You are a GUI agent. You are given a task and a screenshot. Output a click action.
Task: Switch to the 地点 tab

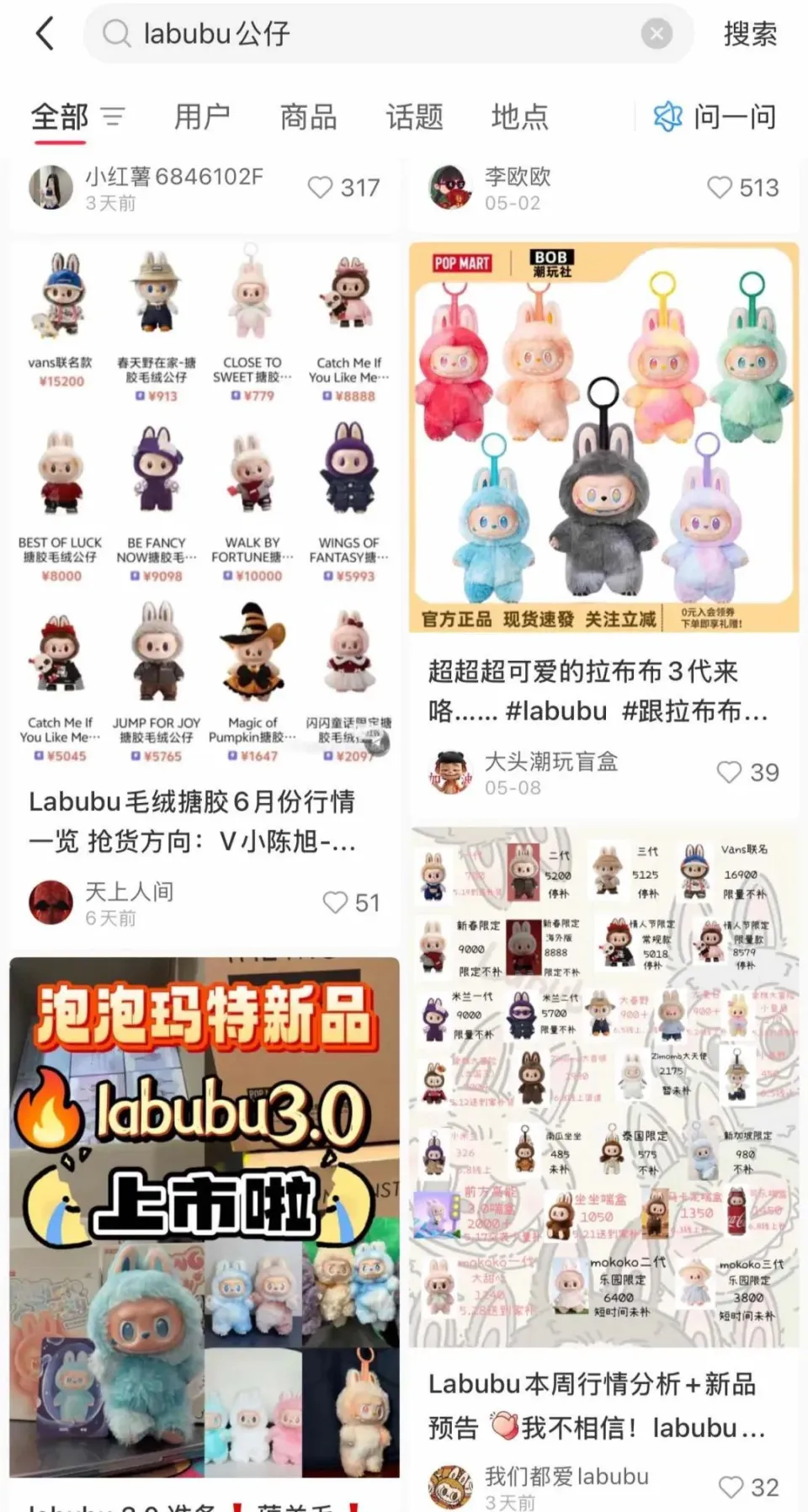(519, 116)
